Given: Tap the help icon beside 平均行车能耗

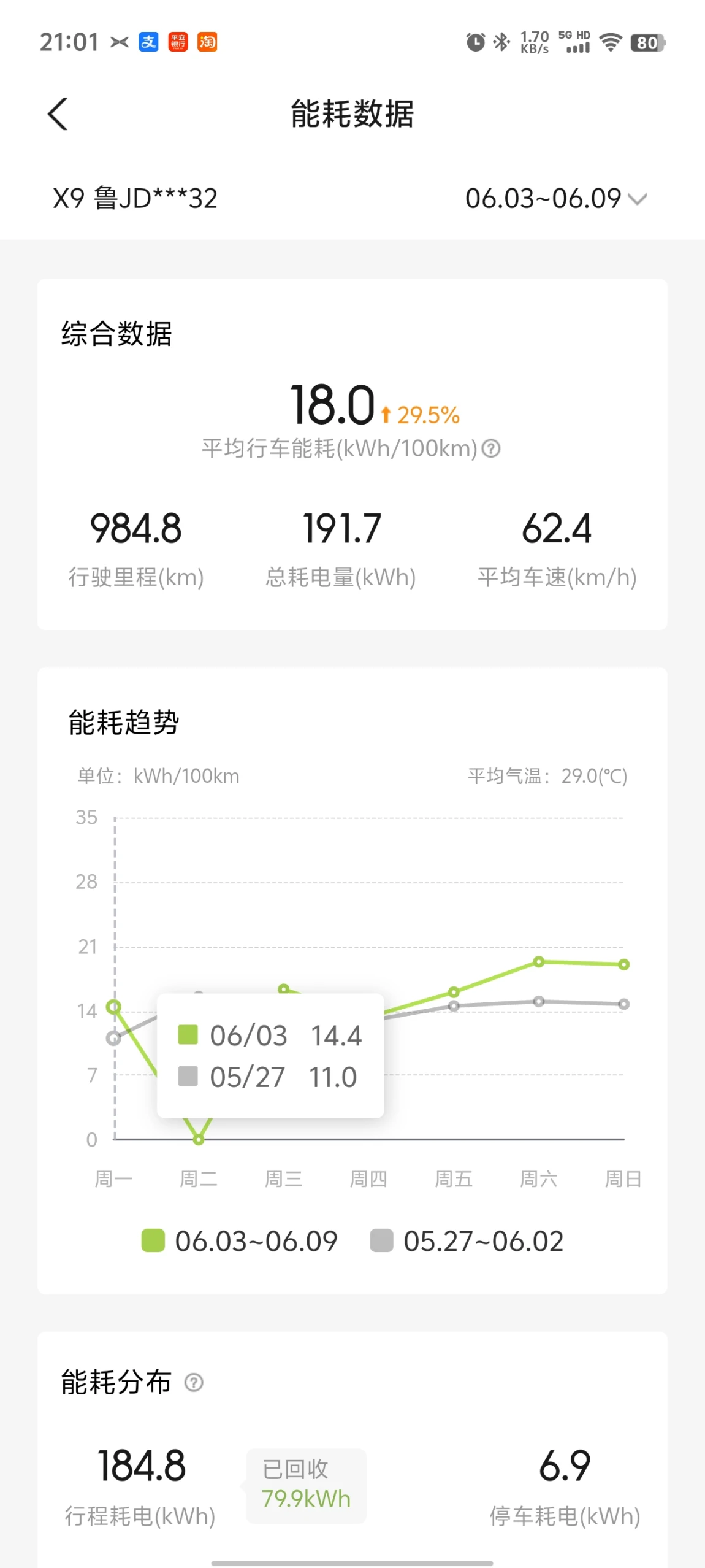Looking at the screenshot, I should coord(491,449).
